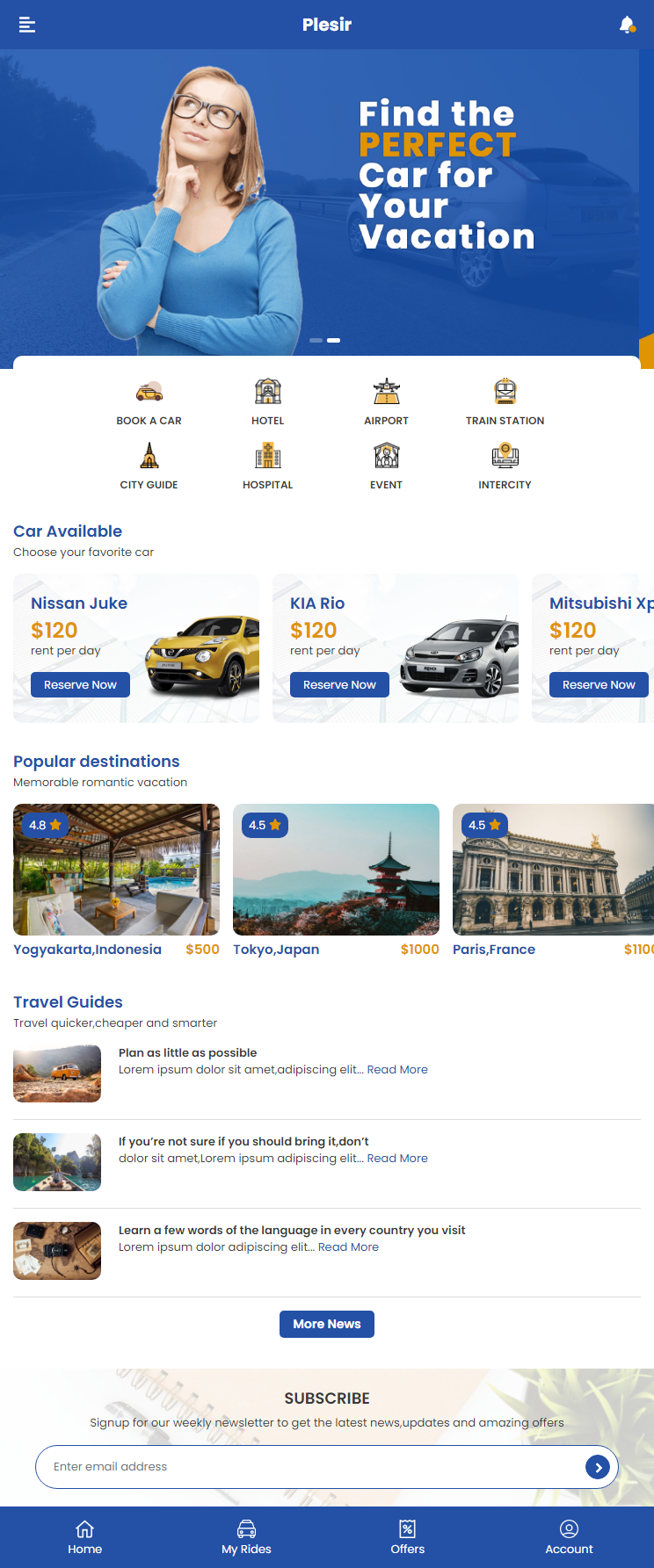The width and height of the screenshot is (654, 1568).
Task: Reserve the KIA Rio
Action: point(339,685)
